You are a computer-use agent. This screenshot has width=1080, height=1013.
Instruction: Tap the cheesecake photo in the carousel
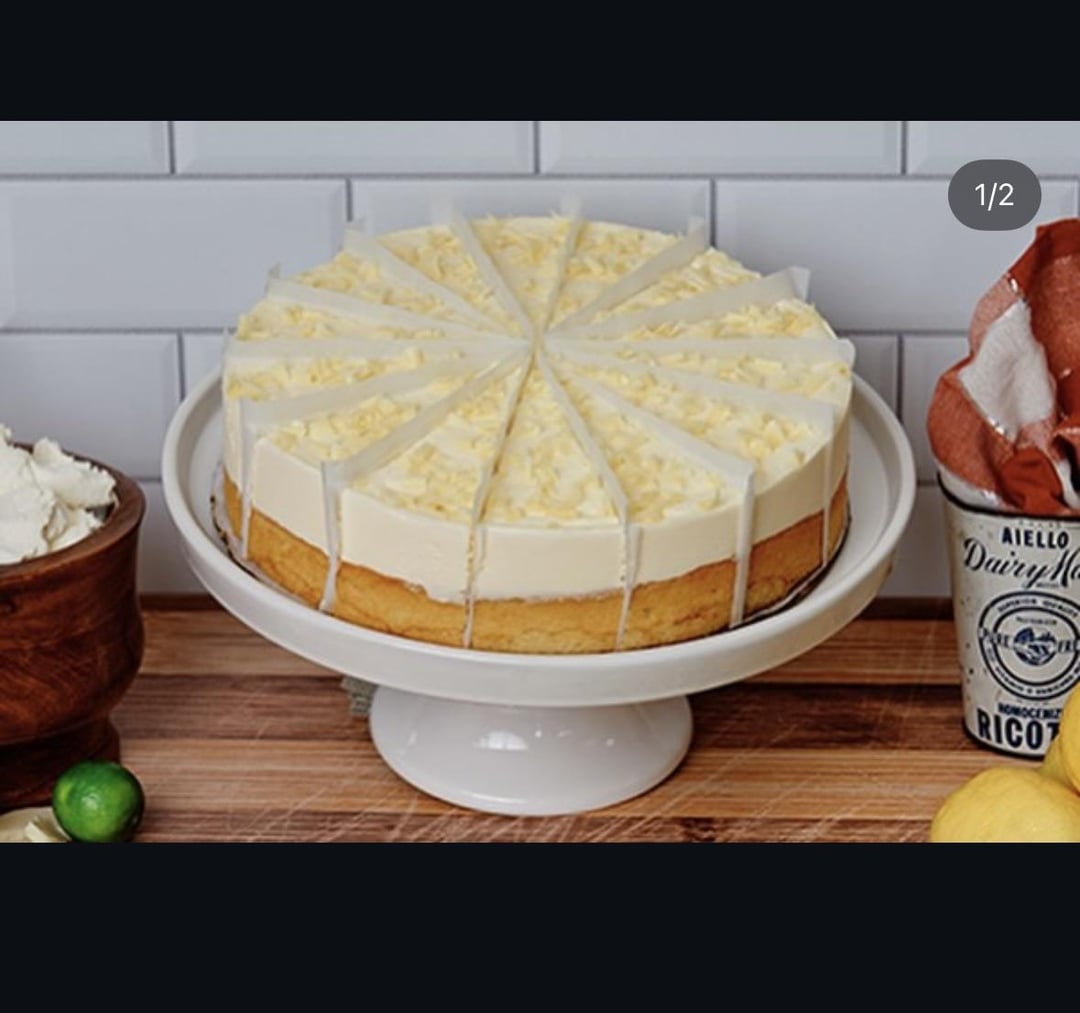538,480
